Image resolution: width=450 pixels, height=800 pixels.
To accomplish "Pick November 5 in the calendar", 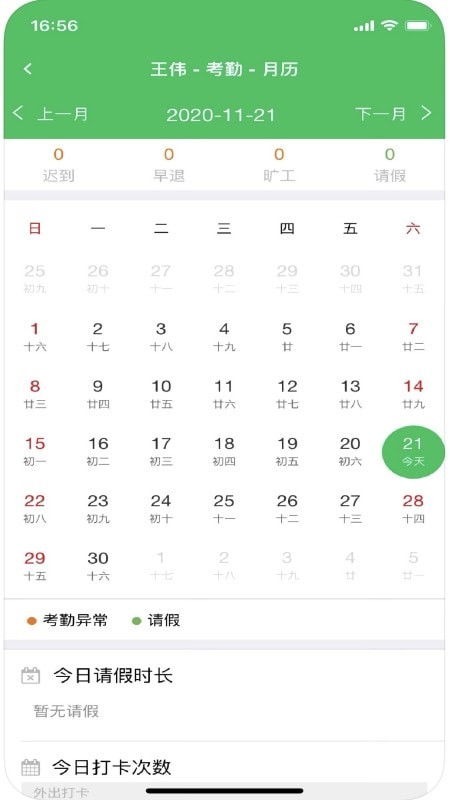I will click(x=287, y=337).
